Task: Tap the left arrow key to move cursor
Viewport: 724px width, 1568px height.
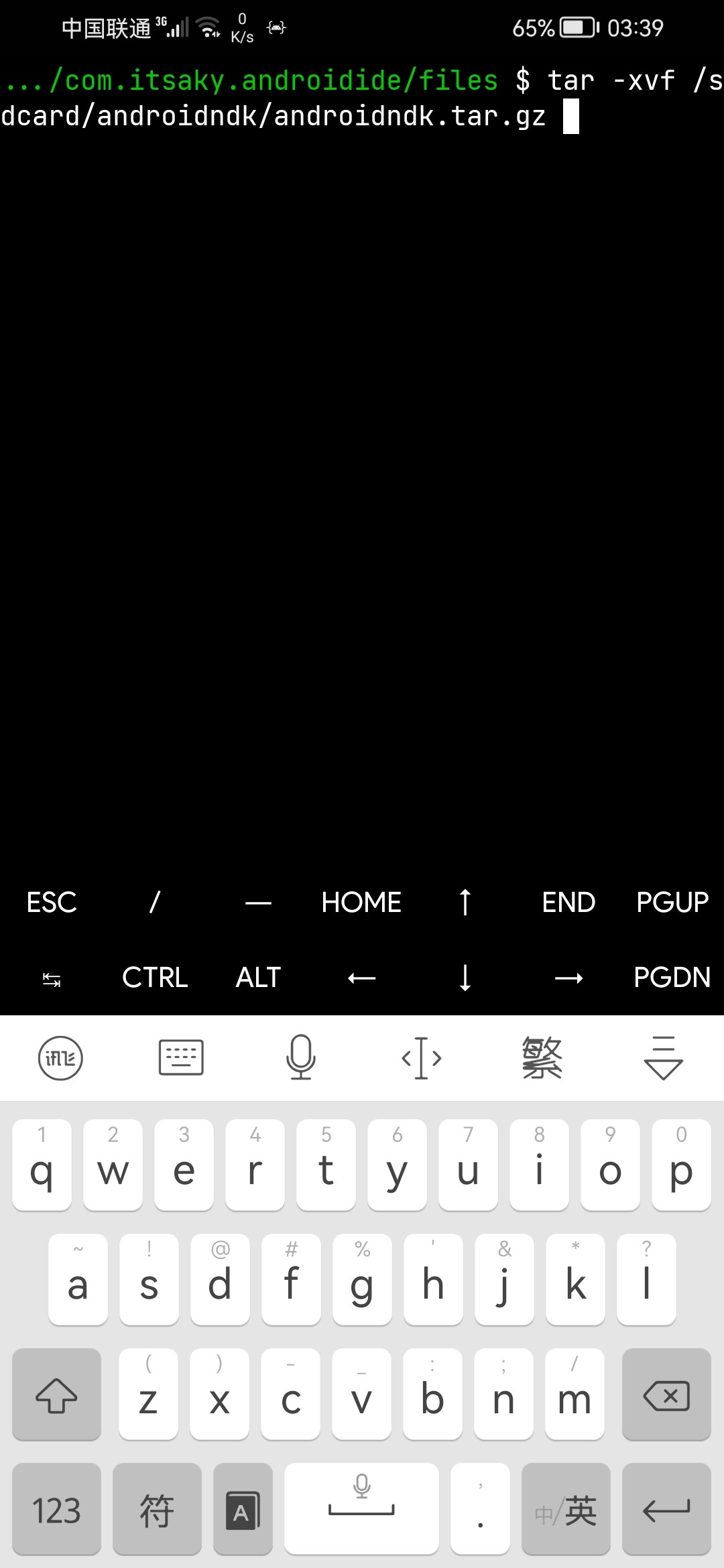Action: (x=361, y=978)
